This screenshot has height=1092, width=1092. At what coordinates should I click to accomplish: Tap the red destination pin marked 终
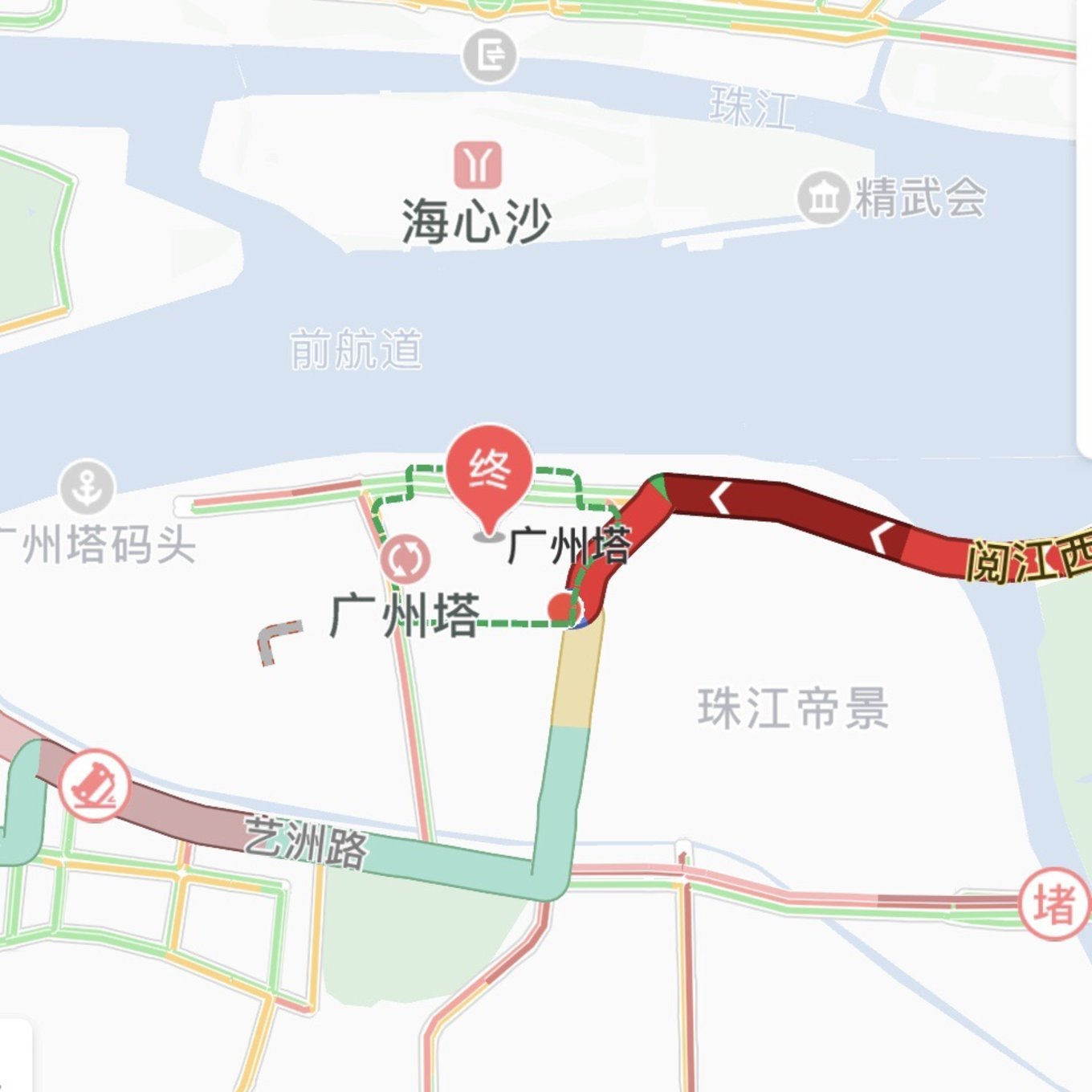click(x=489, y=470)
